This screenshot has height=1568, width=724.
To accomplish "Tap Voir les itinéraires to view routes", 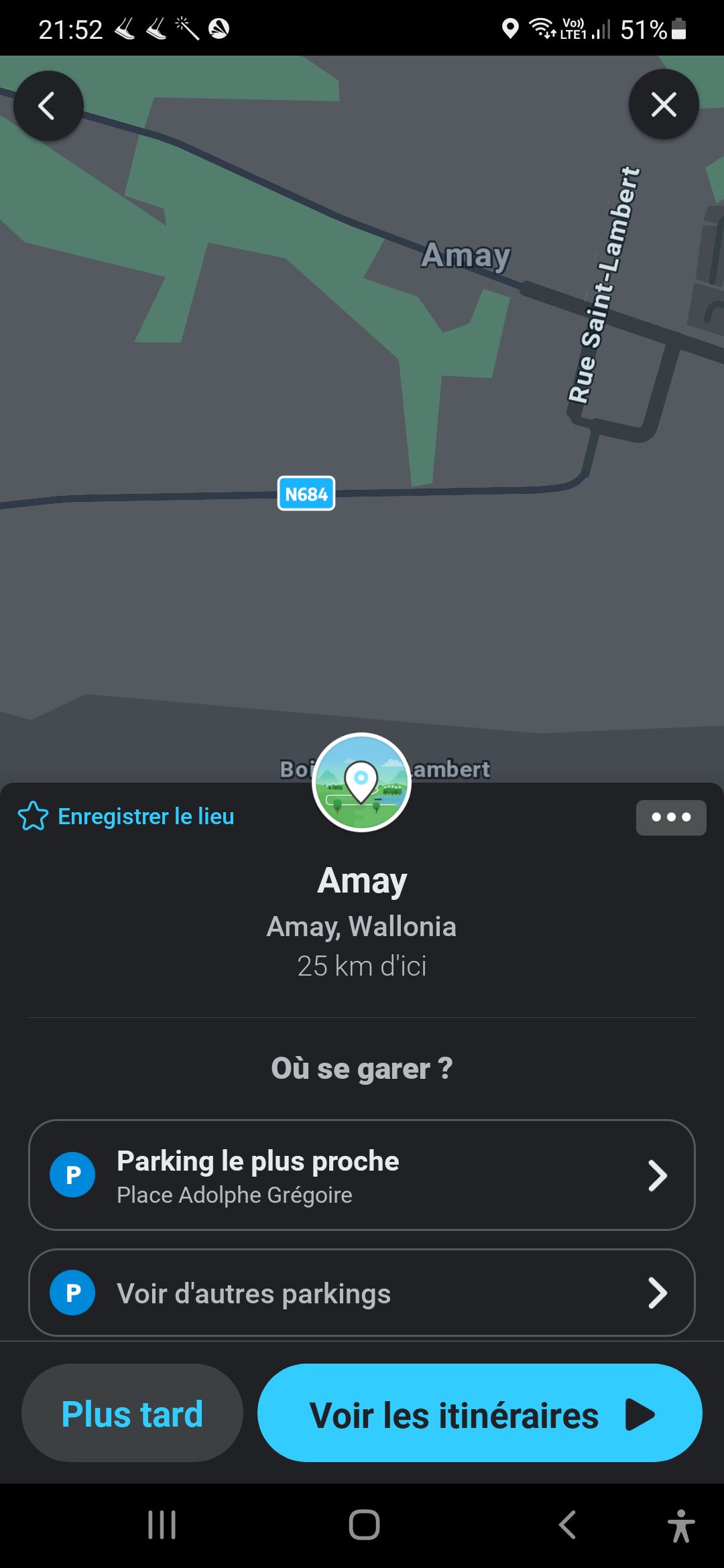I will 479,1414.
